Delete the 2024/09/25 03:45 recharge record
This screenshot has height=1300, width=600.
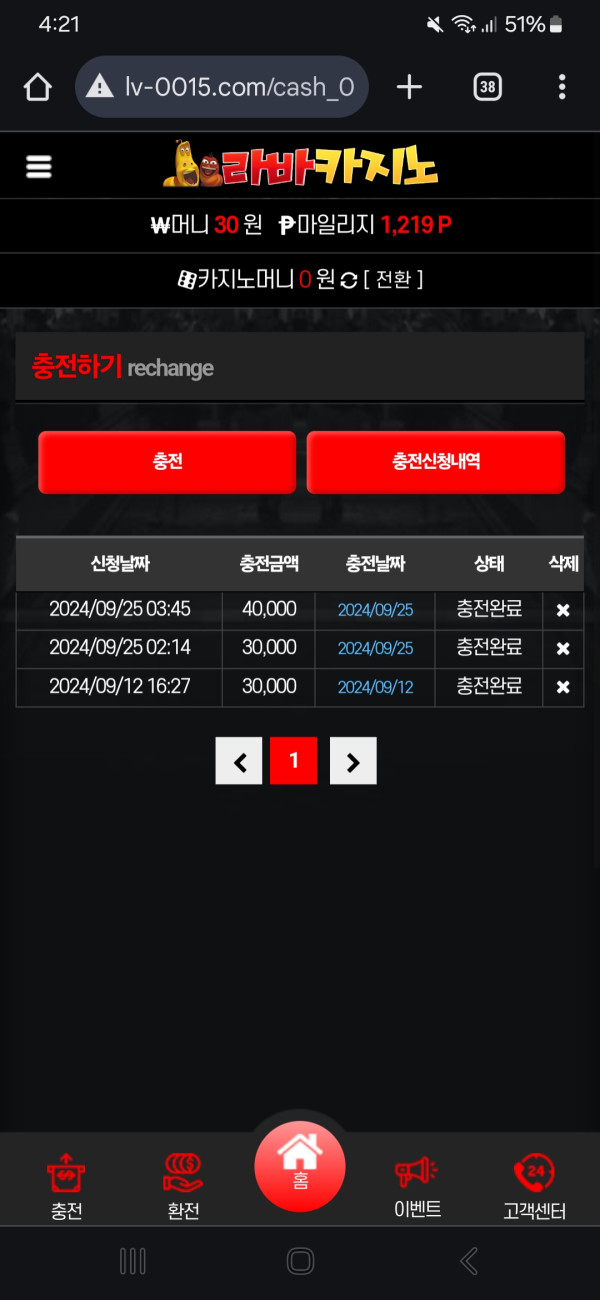coord(563,610)
